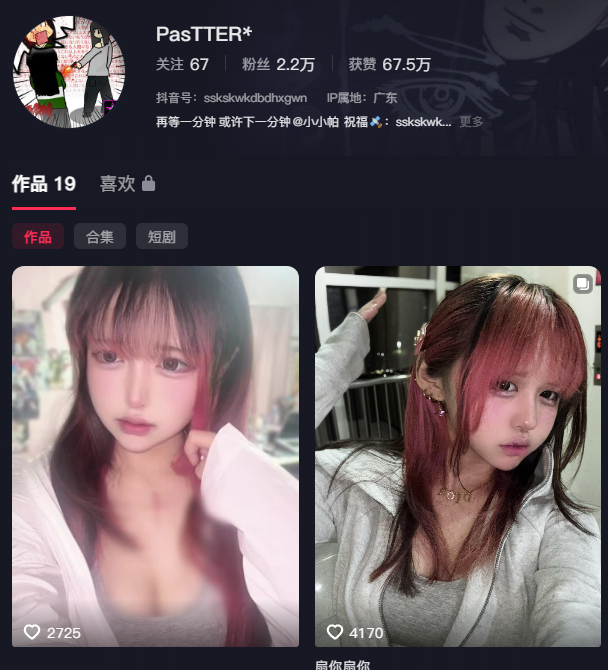Viewport: 608px width, 670px height.
Task: Open the video with 2725 likes
Action: point(155,455)
